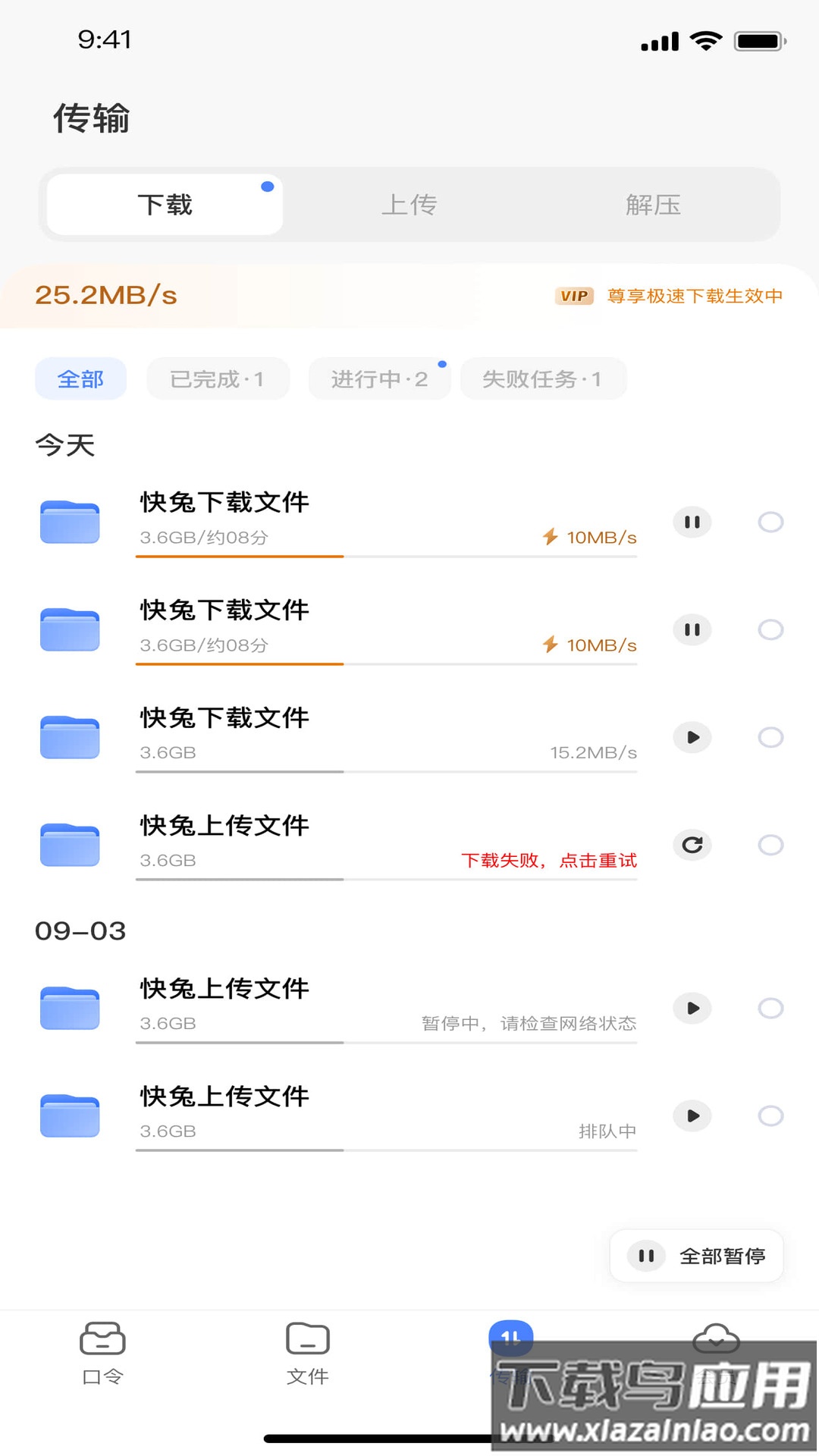Retry the failed 快兔上传文件 task
This screenshot has width=819, height=1456.
point(691,845)
